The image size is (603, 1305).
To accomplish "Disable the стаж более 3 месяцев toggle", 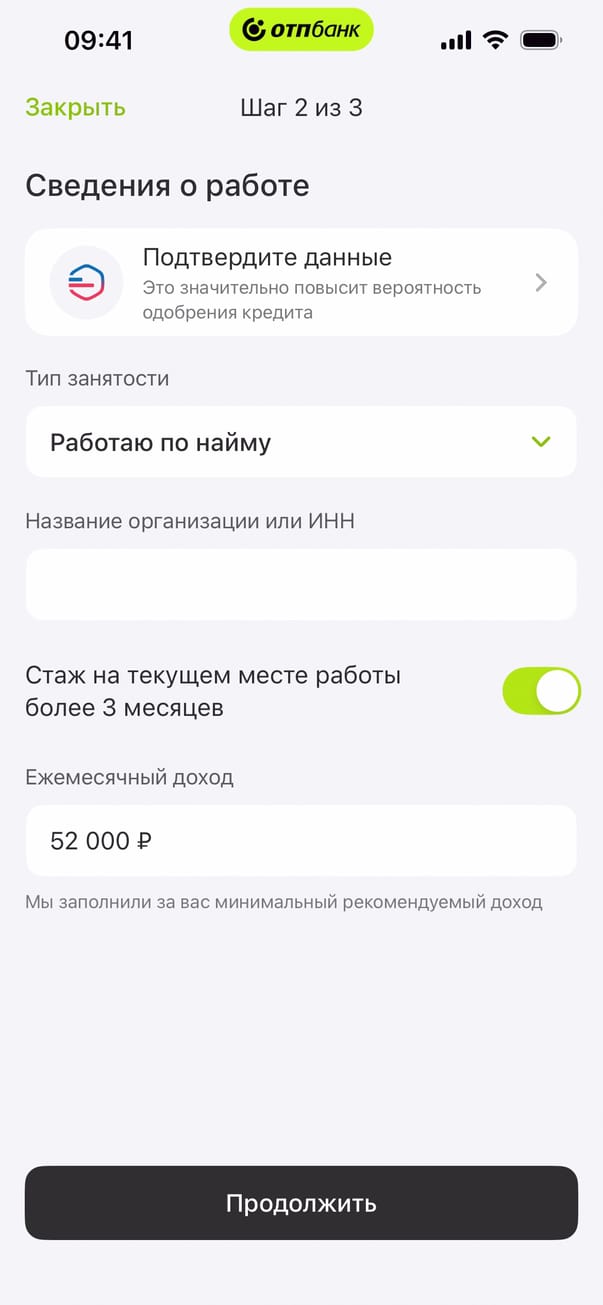I will (541, 691).
